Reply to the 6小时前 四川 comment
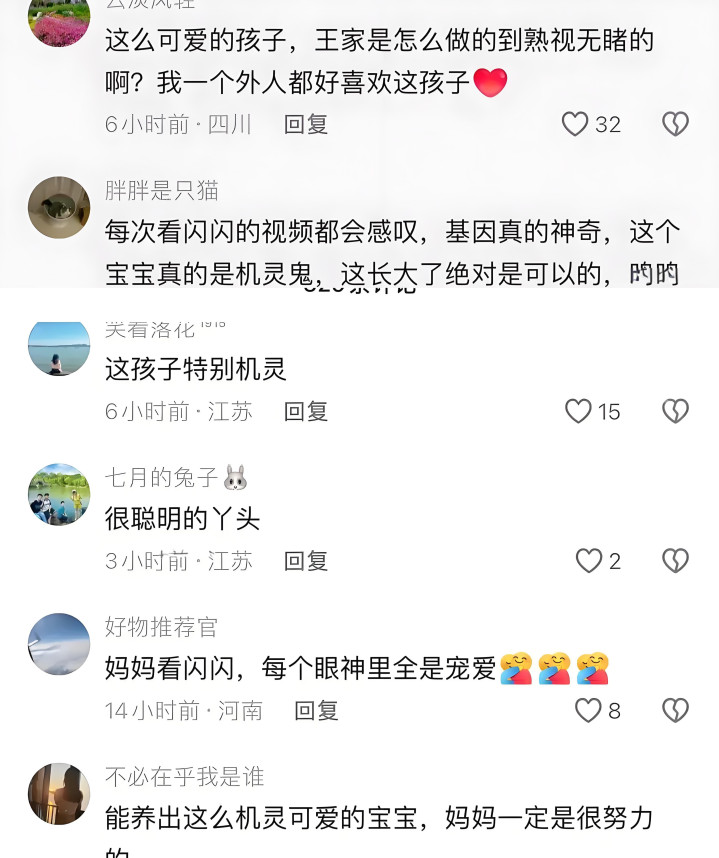Viewport: 719px width, 858px height. pyautogui.click(x=305, y=124)
